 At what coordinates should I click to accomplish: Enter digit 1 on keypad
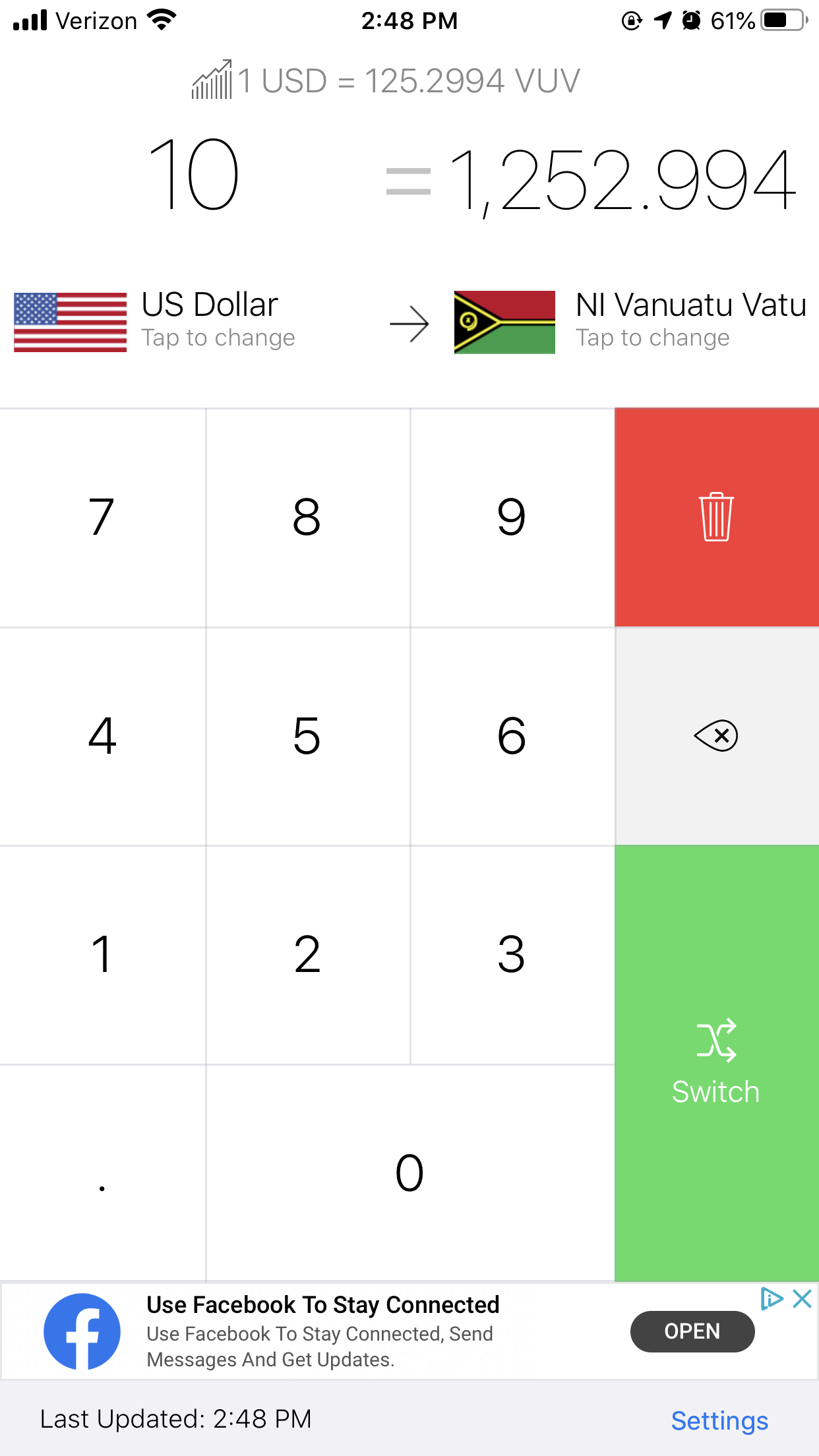point(102,954)
